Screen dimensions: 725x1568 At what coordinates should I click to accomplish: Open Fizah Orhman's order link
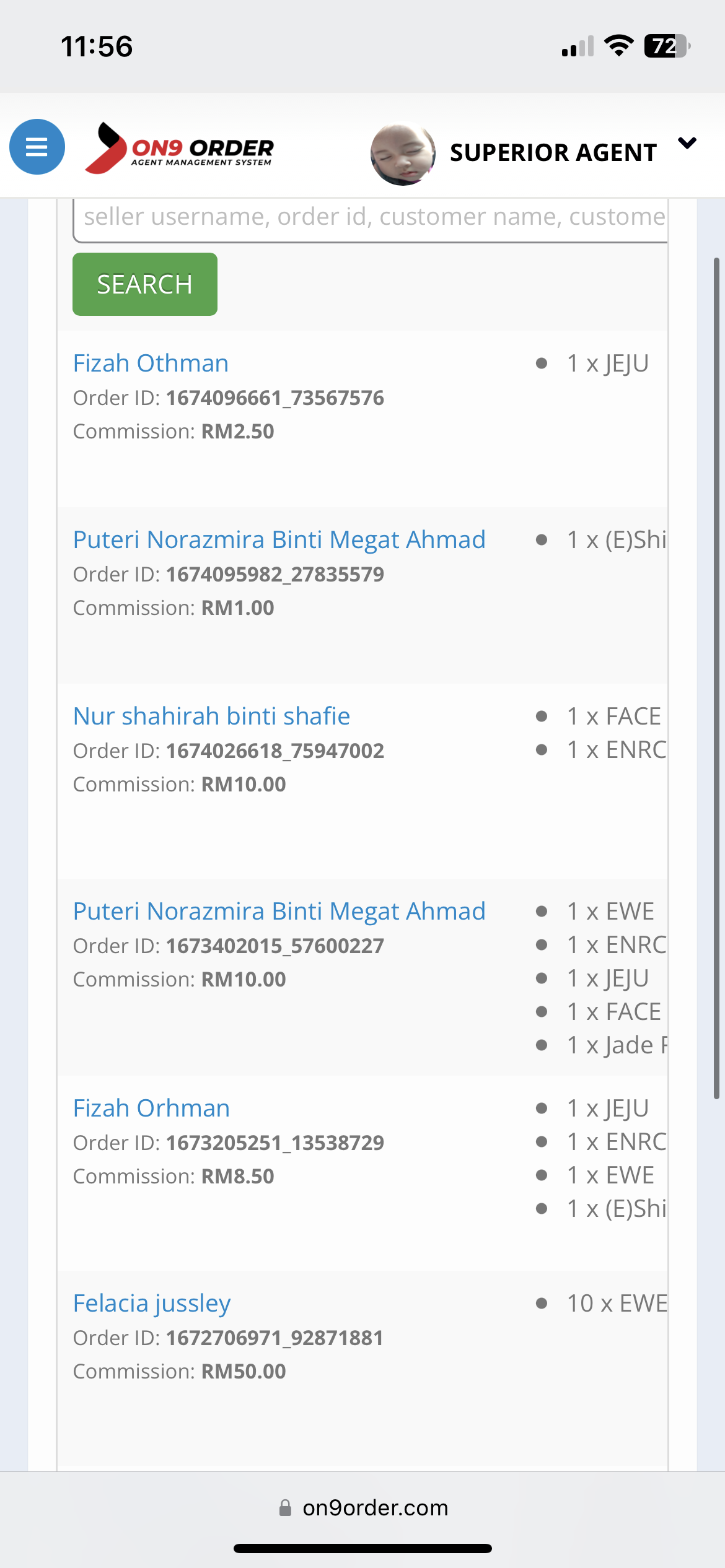point(151,1108)
